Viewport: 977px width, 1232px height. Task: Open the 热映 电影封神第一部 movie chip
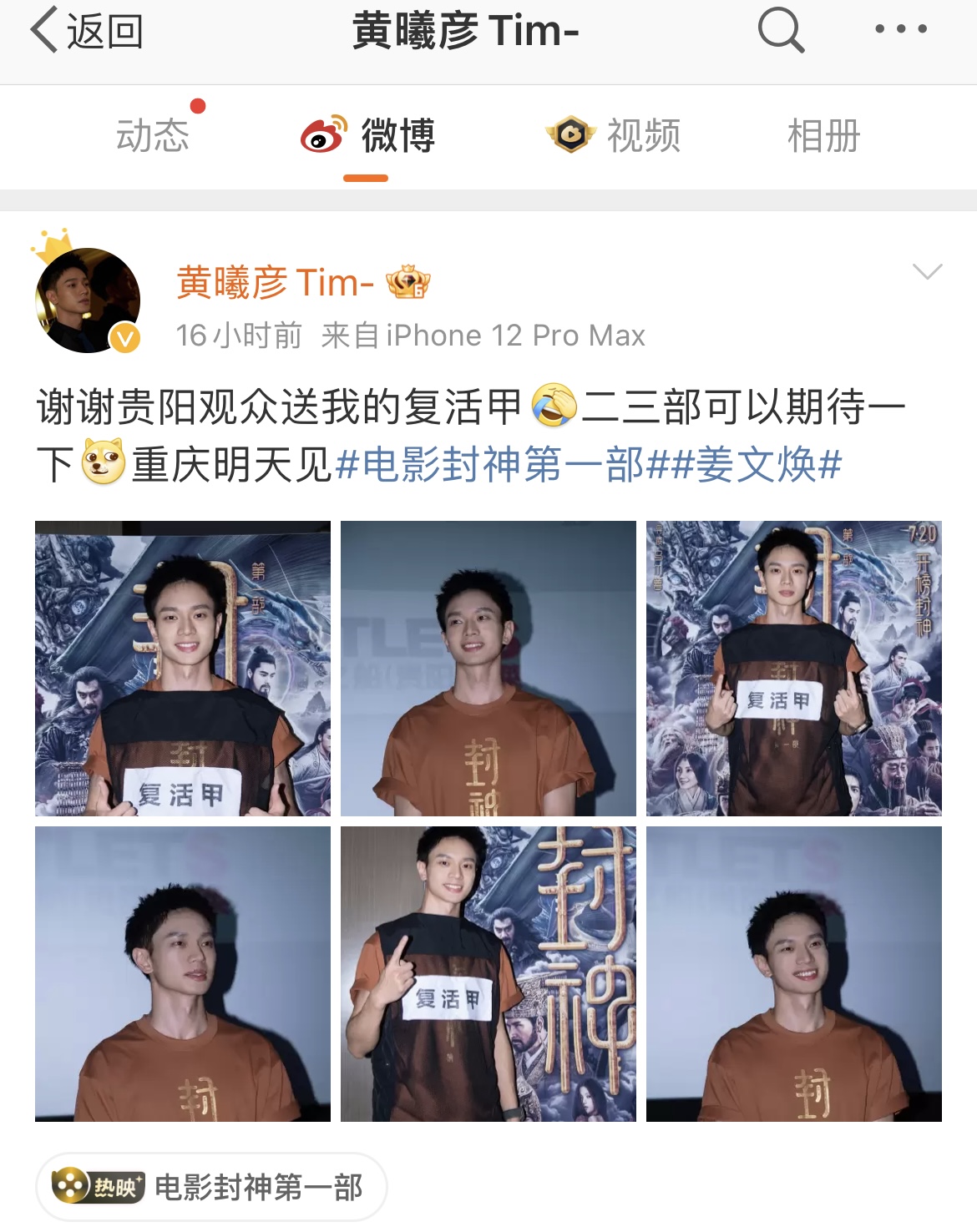click(211, 1187)
